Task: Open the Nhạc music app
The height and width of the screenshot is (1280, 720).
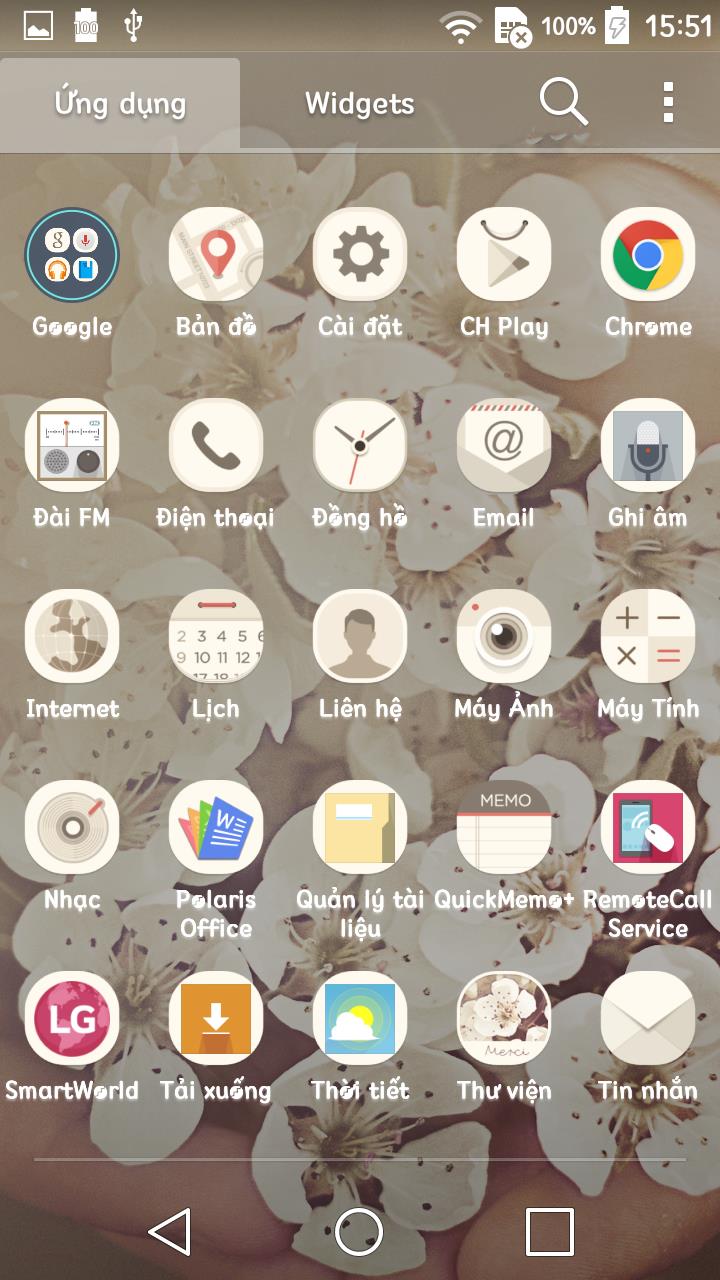Action: [72, 828]
